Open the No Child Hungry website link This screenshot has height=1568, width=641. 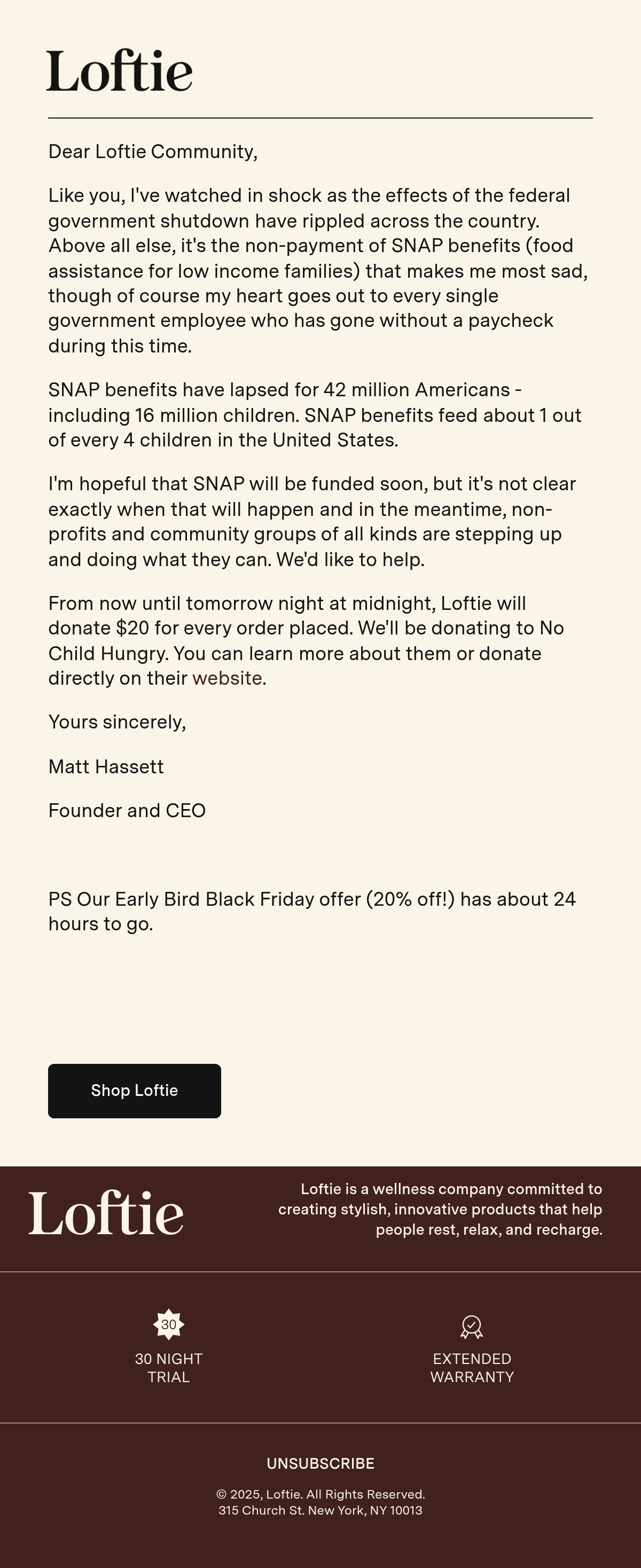tap(227, 678)
